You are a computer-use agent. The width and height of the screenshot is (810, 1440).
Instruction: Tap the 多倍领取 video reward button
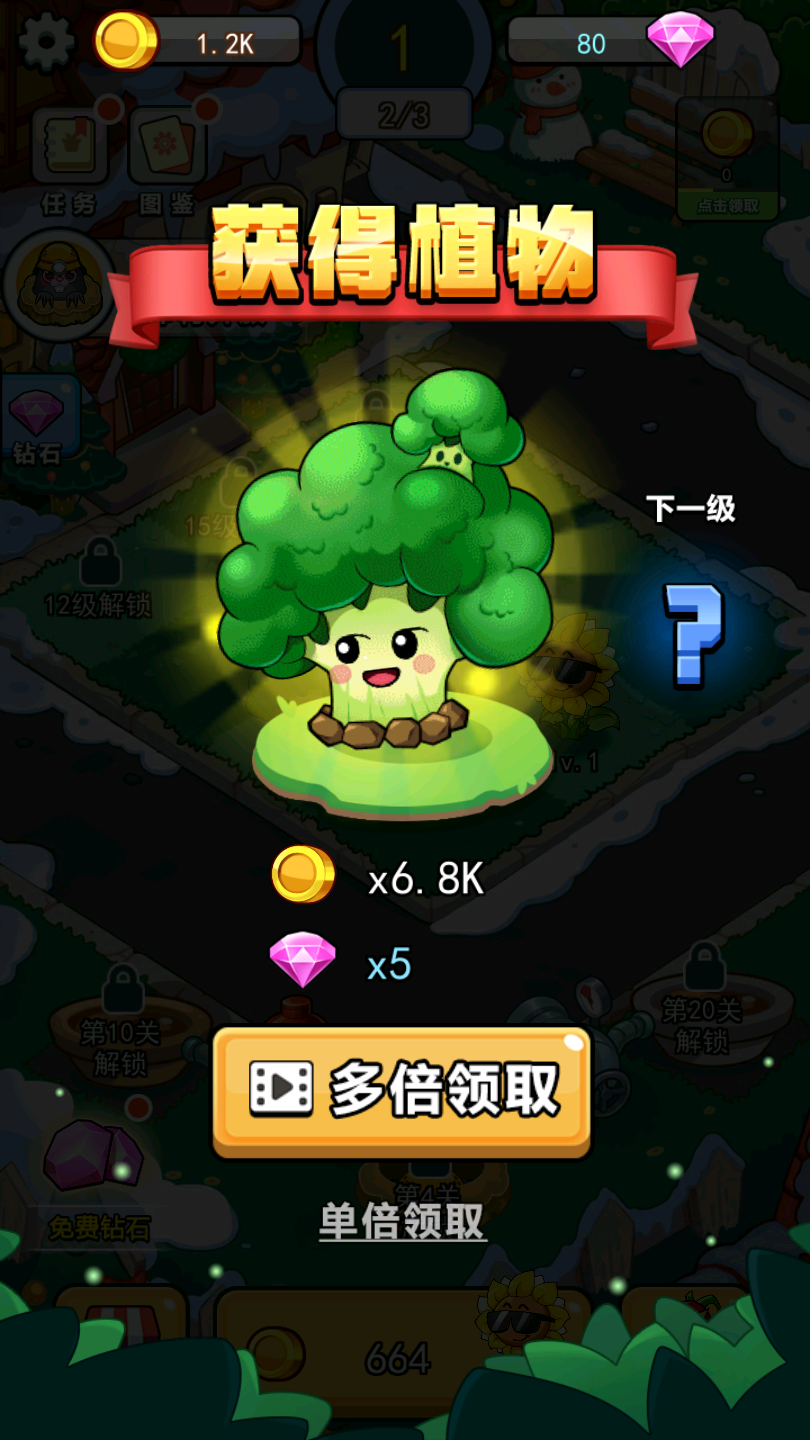pos(402,1090)
